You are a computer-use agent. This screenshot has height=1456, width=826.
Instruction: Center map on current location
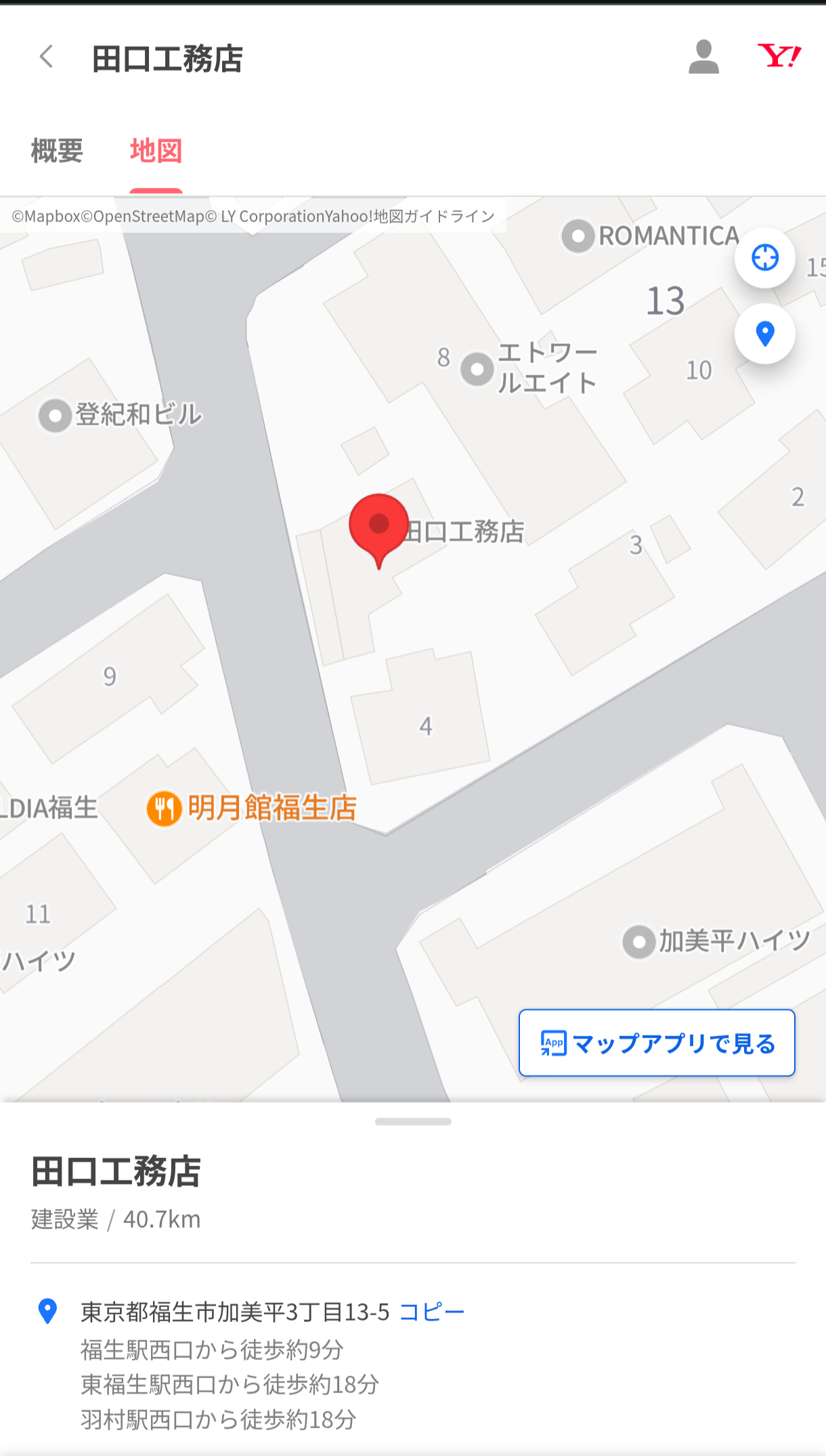click(765, 258)
